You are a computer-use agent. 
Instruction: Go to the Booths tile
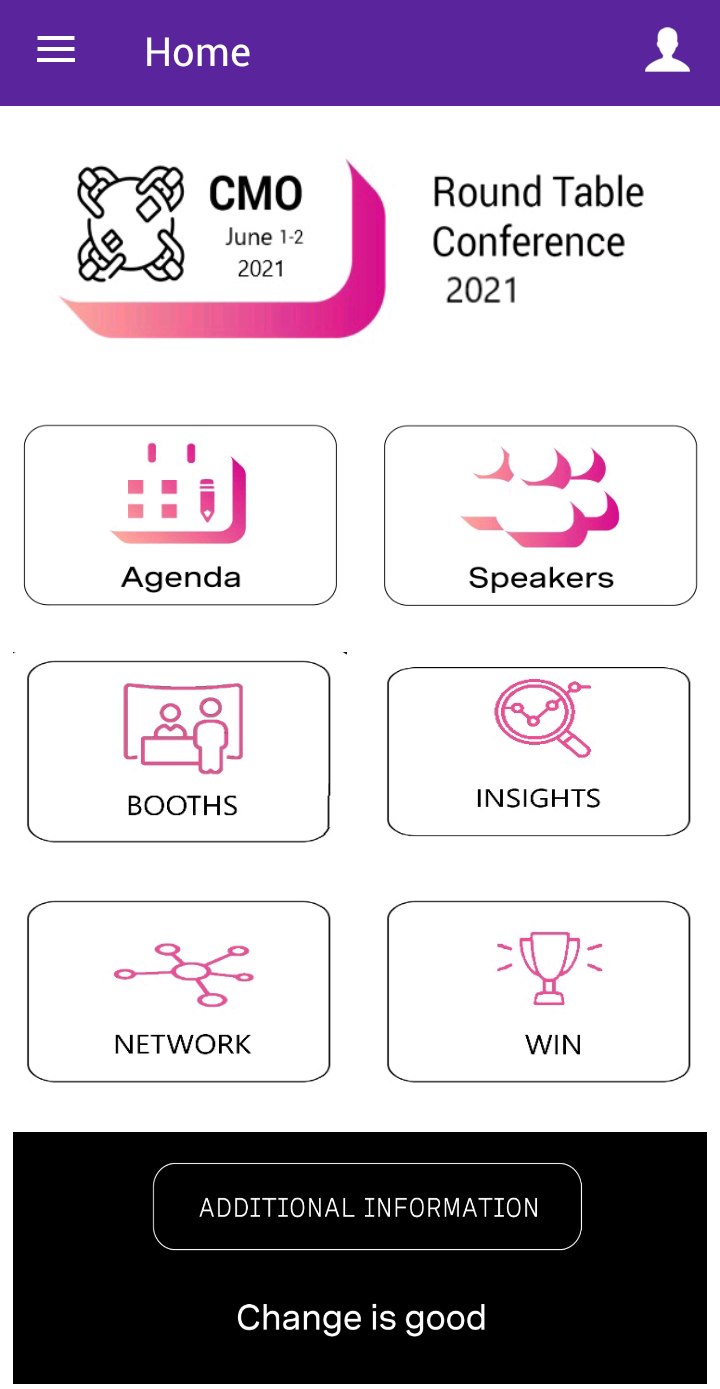point(179,751)
